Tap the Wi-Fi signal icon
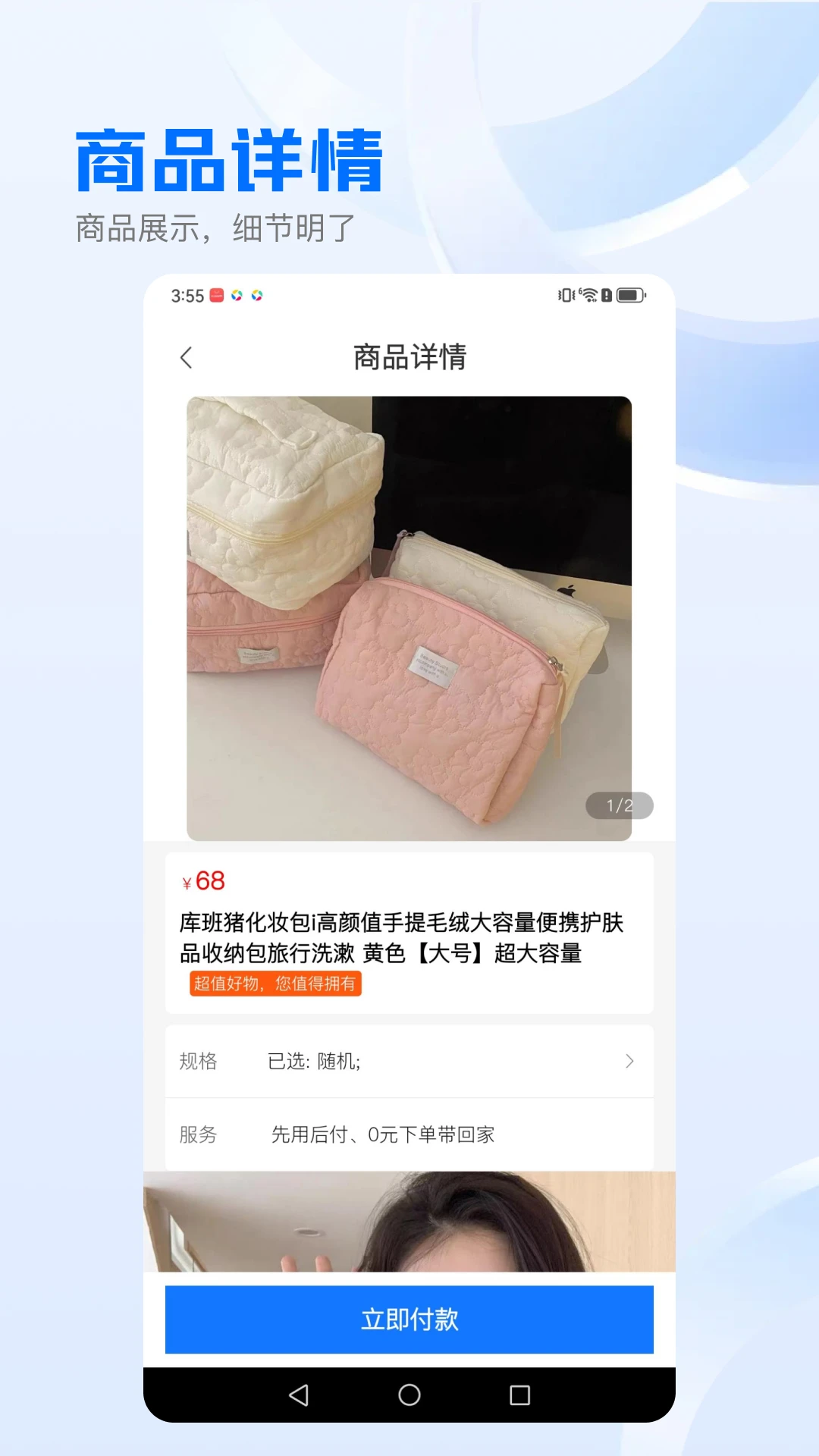Screen dimensions: 819x1456 (589, 294)
